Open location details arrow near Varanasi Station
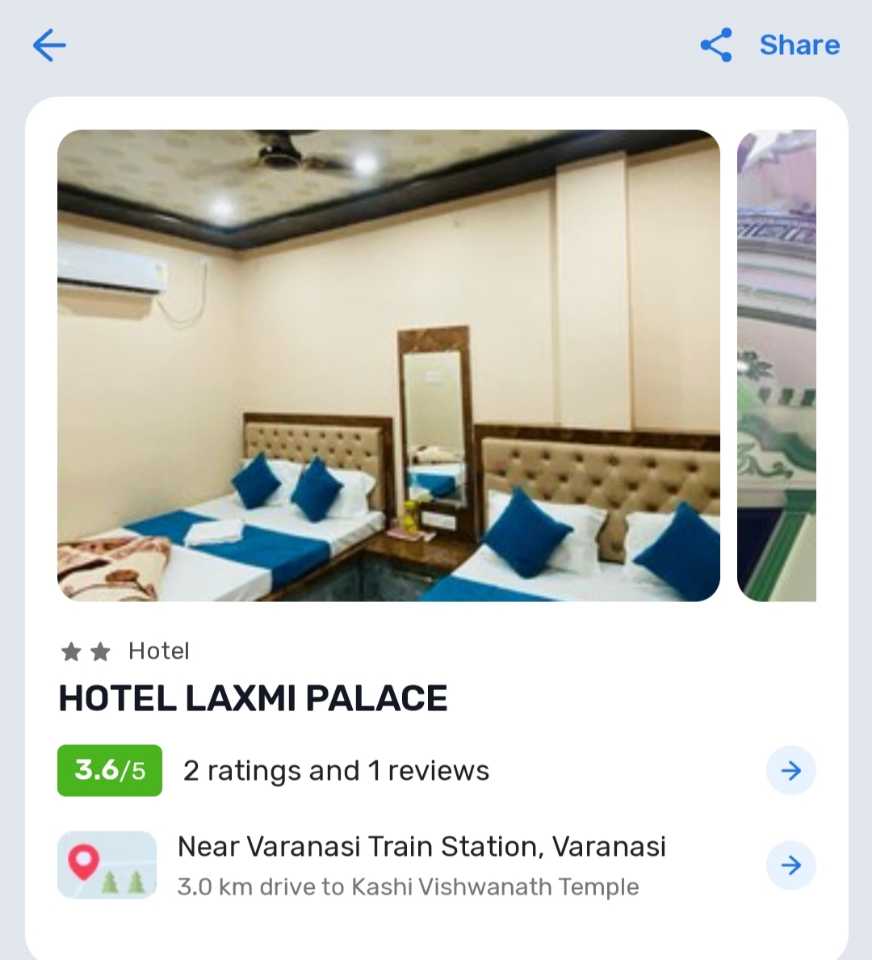This screenshot has width=872, height=960. [790, 865]
